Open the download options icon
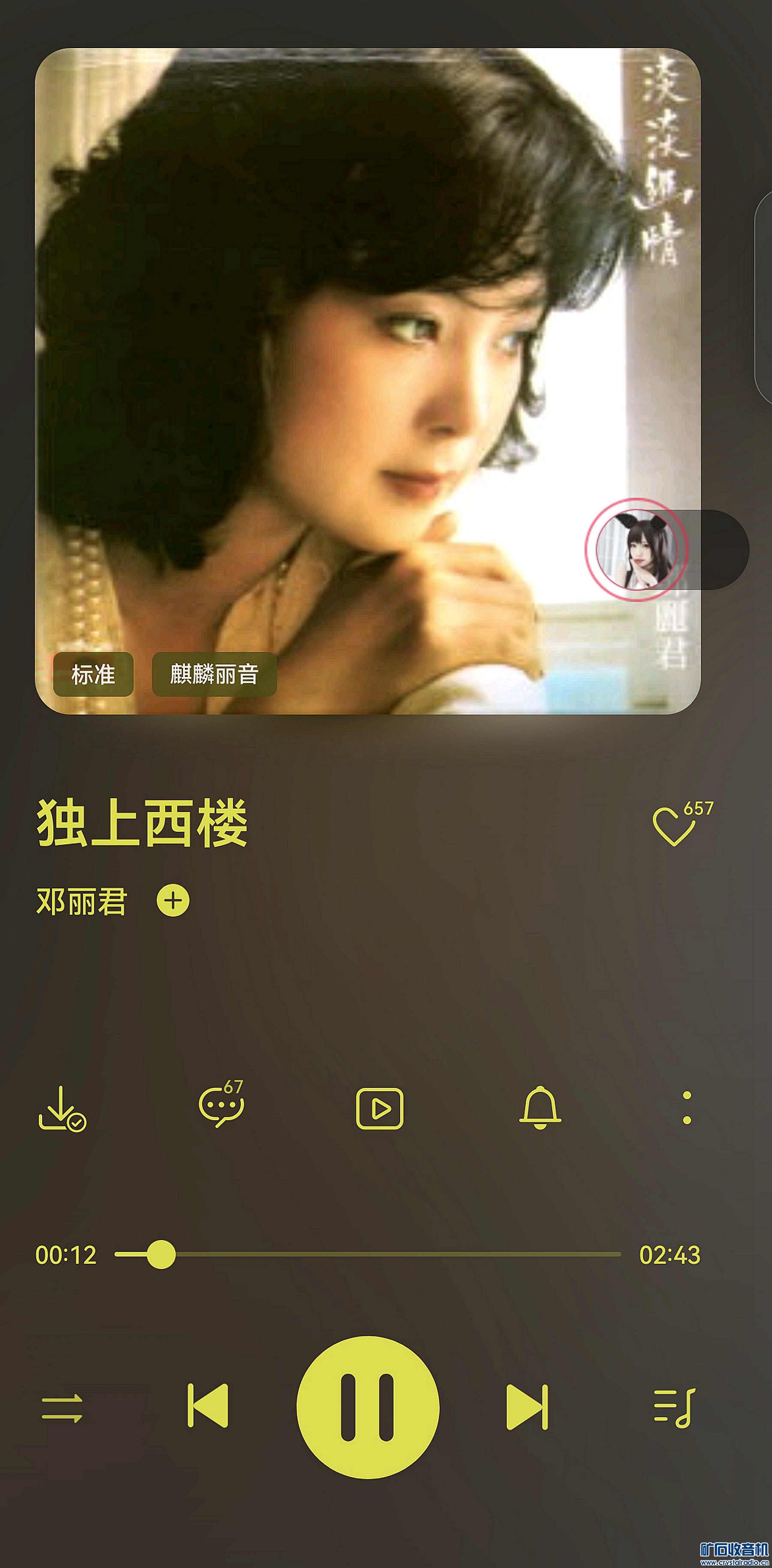This screenshot has width=772, height=1568. (62, 1108)
